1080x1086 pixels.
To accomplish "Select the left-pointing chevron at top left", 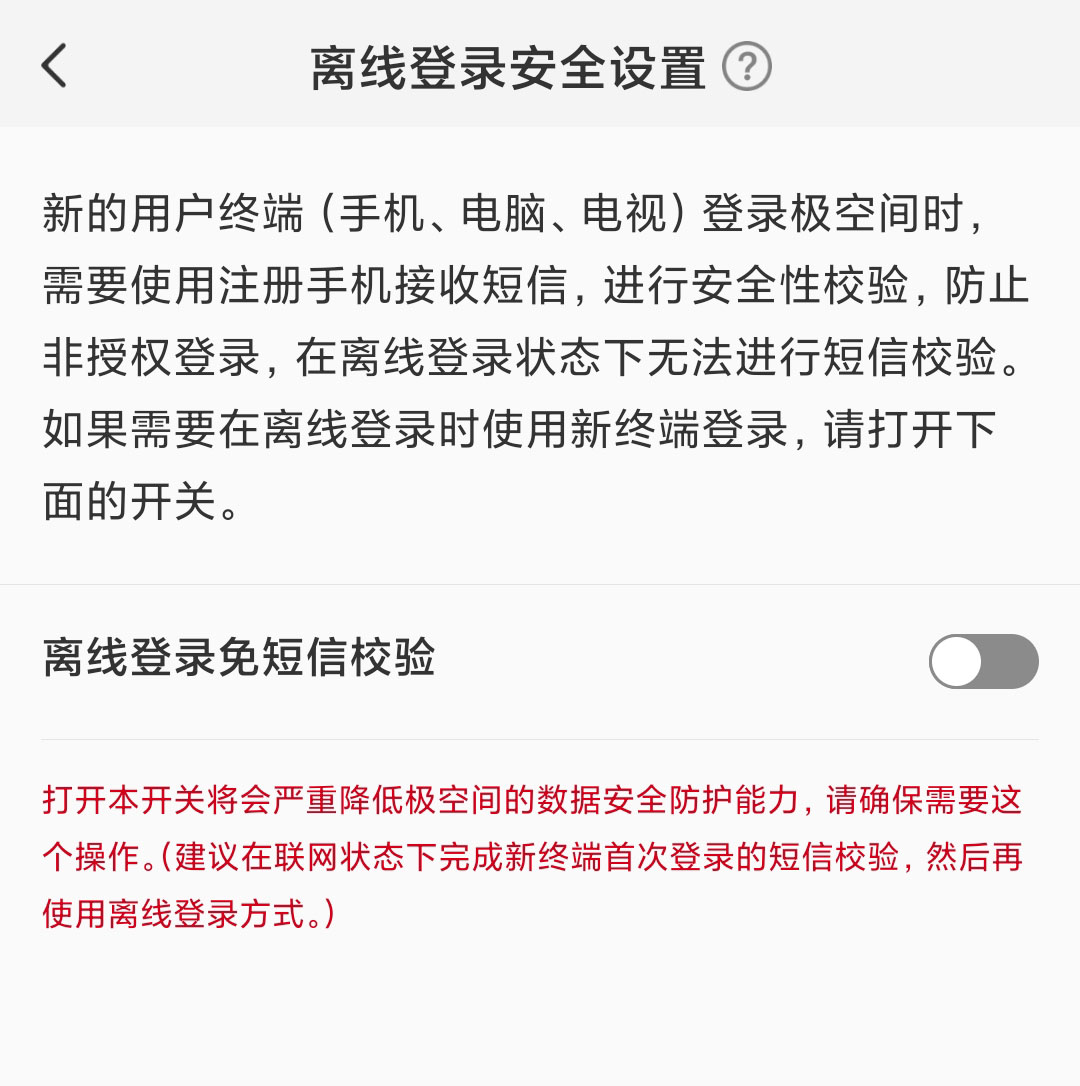I will point(55,63).
